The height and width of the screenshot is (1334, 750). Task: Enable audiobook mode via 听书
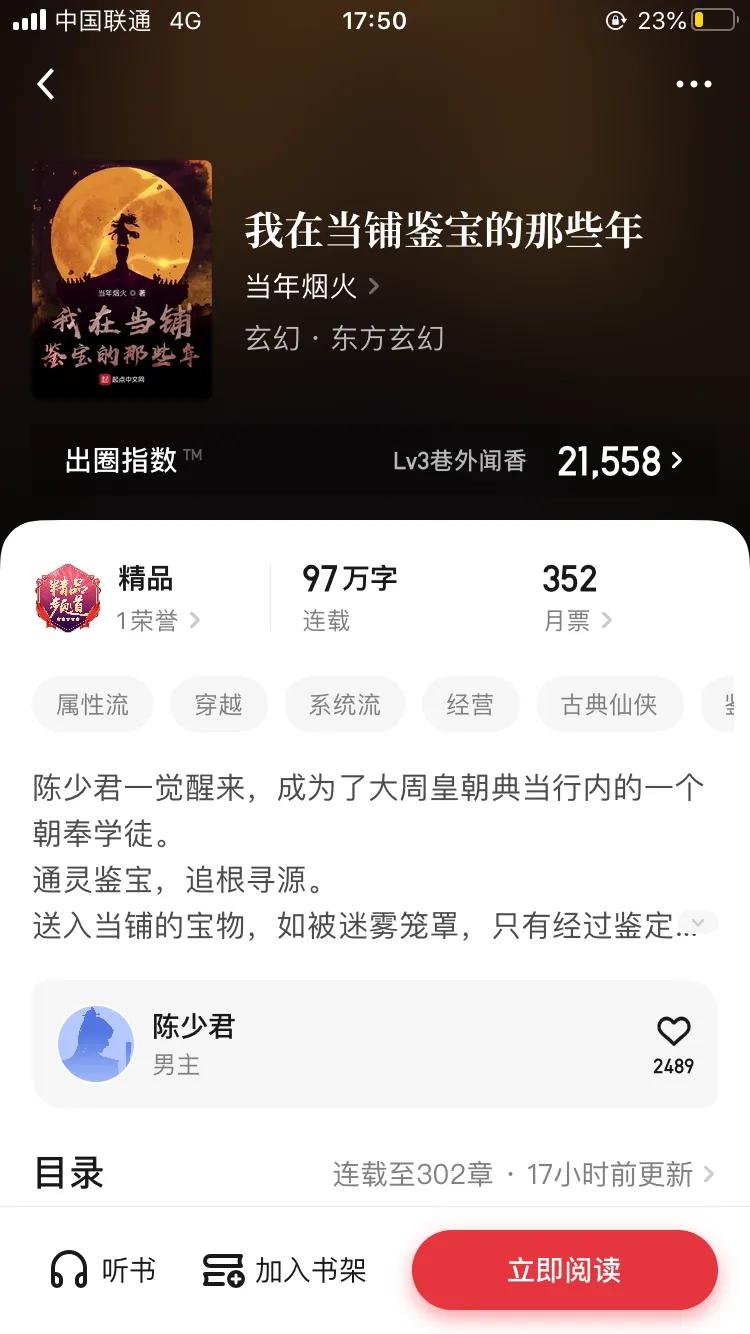click(x=100, y=1272)
